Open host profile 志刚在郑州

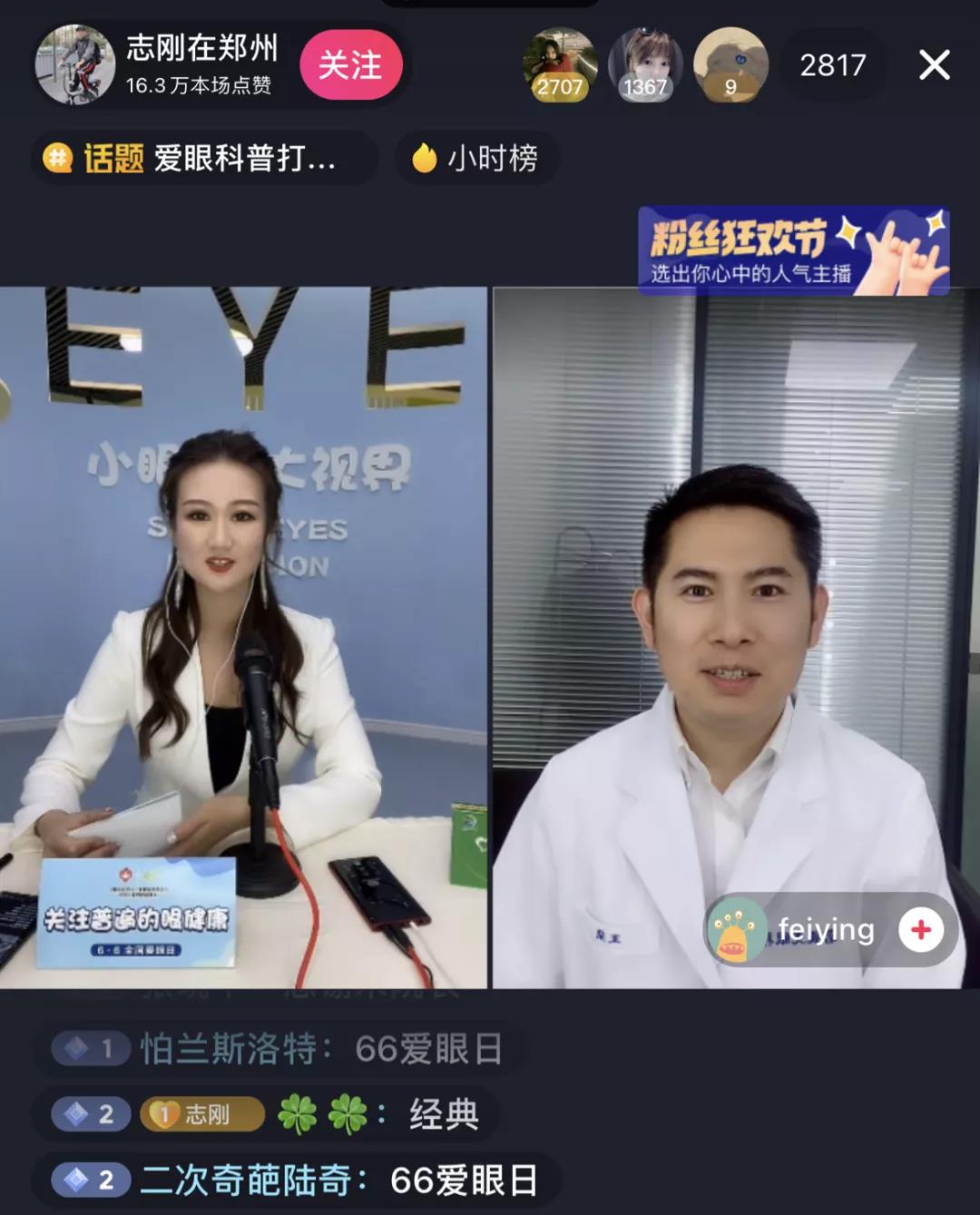tap(75, 64)
